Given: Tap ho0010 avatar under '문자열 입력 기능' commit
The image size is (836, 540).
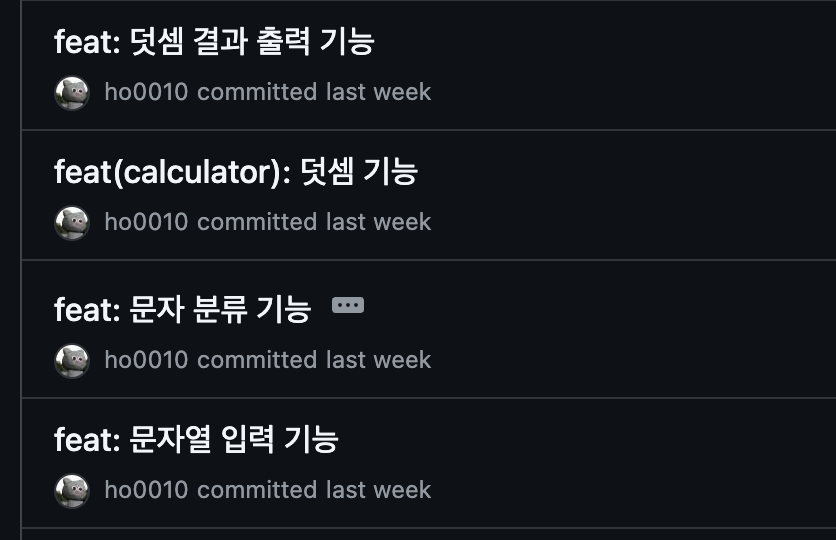Looking at the screenshot, I should [72, 490].
